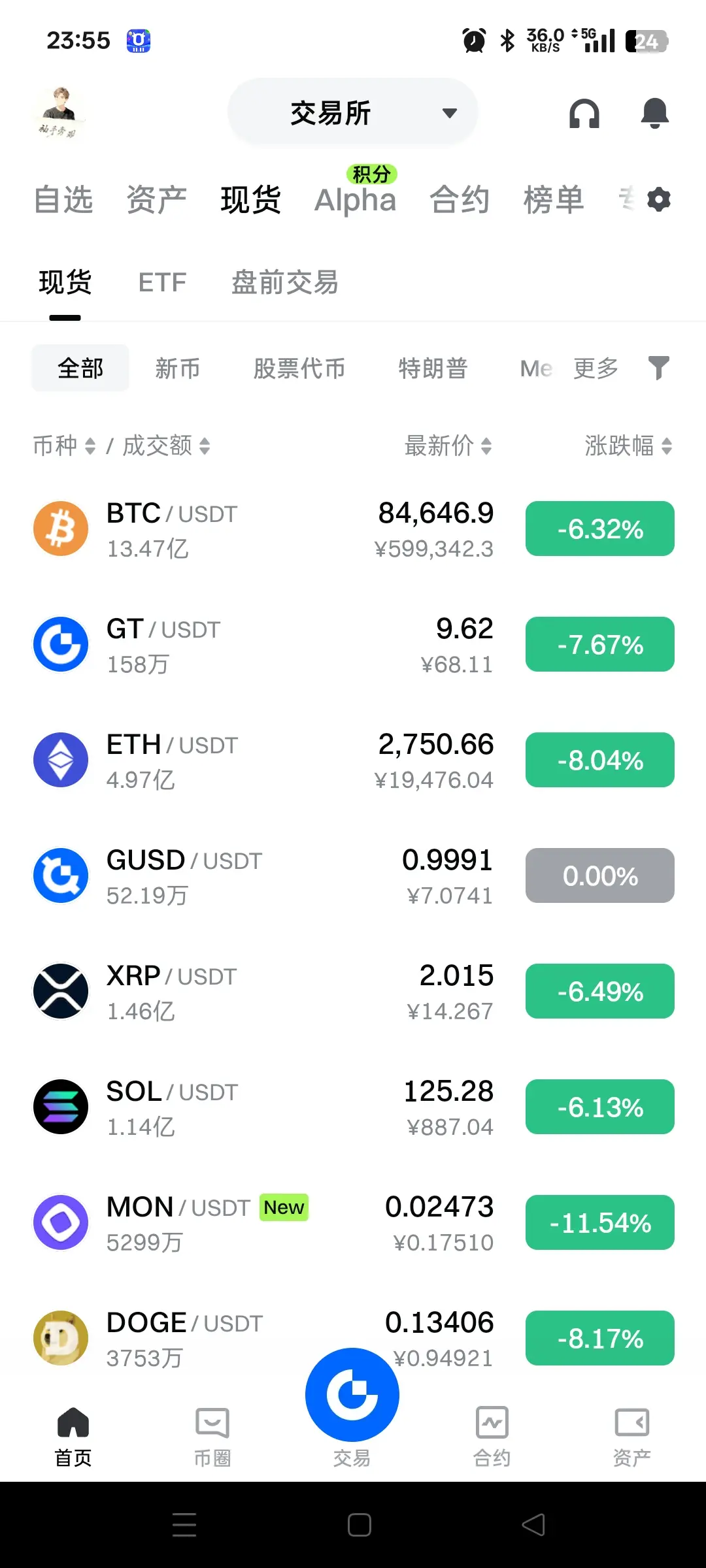
Task: Filter by 股票代币 chip
Action: click(299, 368)
